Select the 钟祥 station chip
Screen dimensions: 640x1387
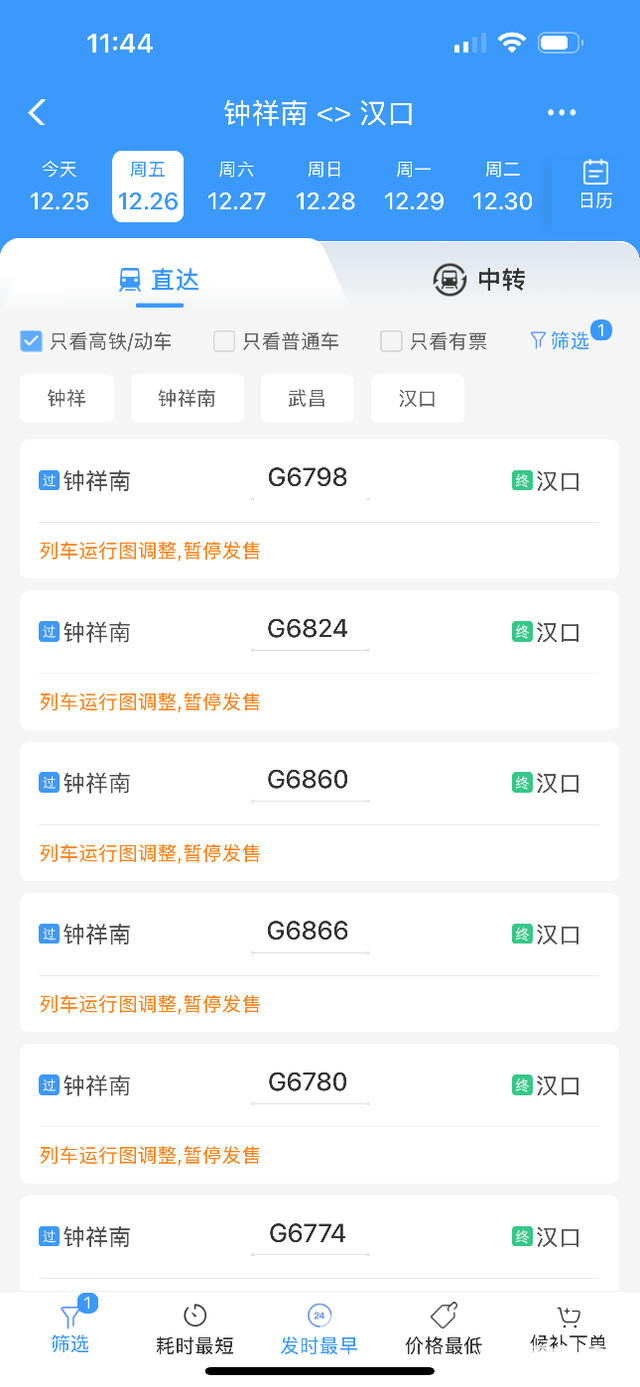pos(67,398)
